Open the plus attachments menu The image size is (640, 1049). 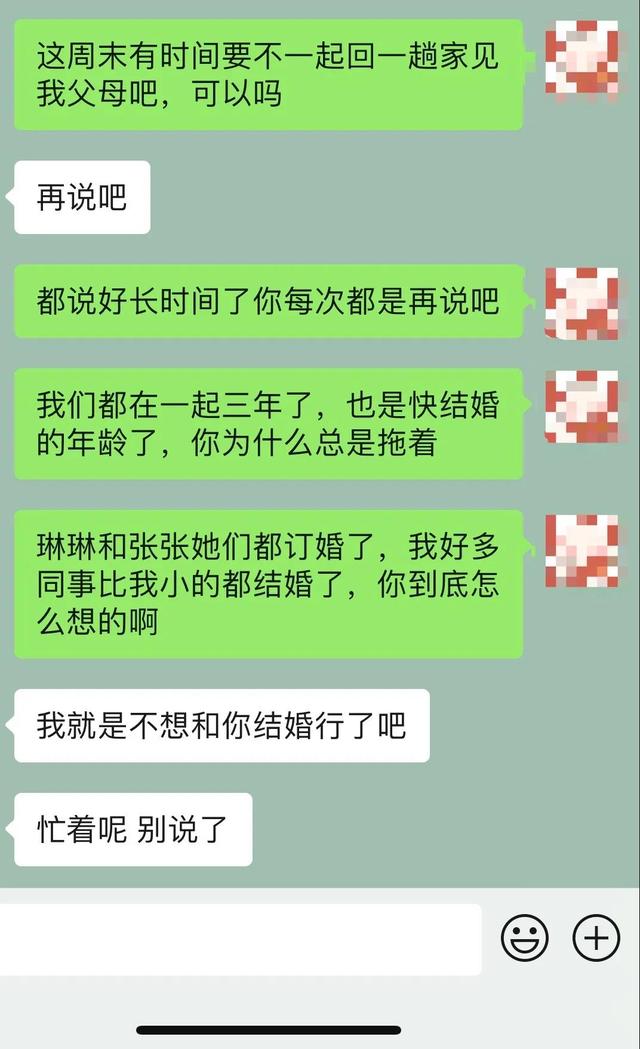(x=596, y=938)
